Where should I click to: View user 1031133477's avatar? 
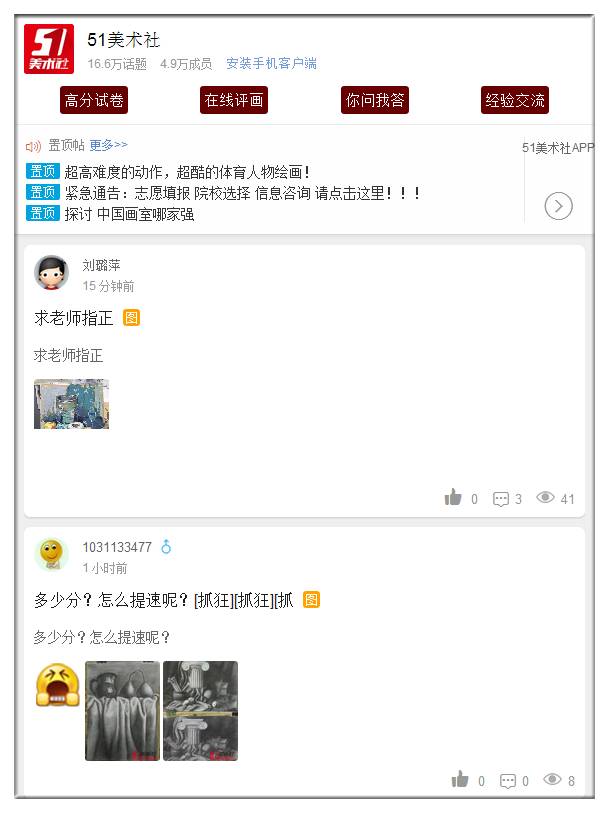coord(52,555)
